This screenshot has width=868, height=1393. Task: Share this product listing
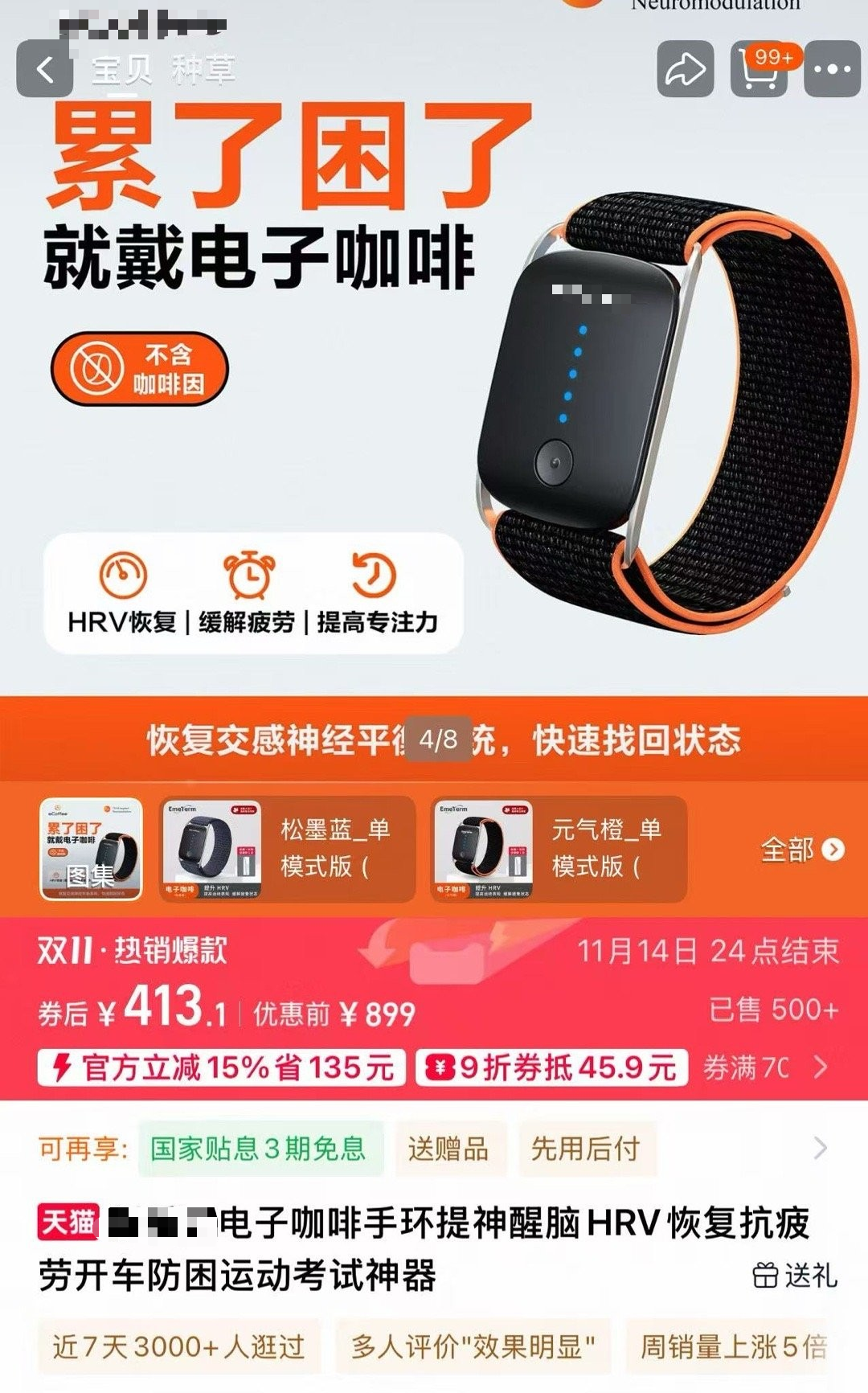point(685,69)
